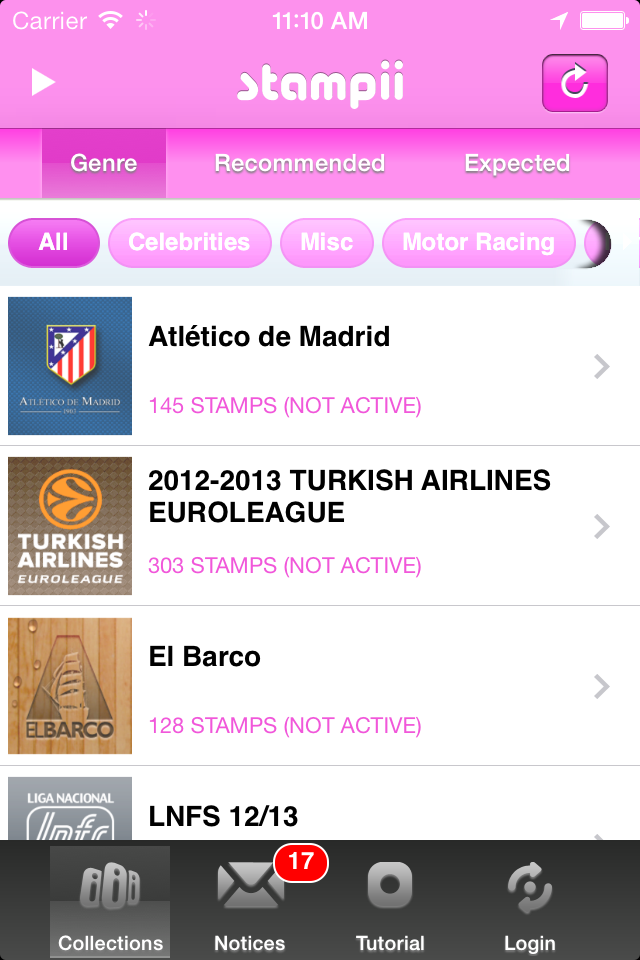The width and height of the screenshot is (640, 960).
Task: Open the Expected tab
Action: point(517,163)
